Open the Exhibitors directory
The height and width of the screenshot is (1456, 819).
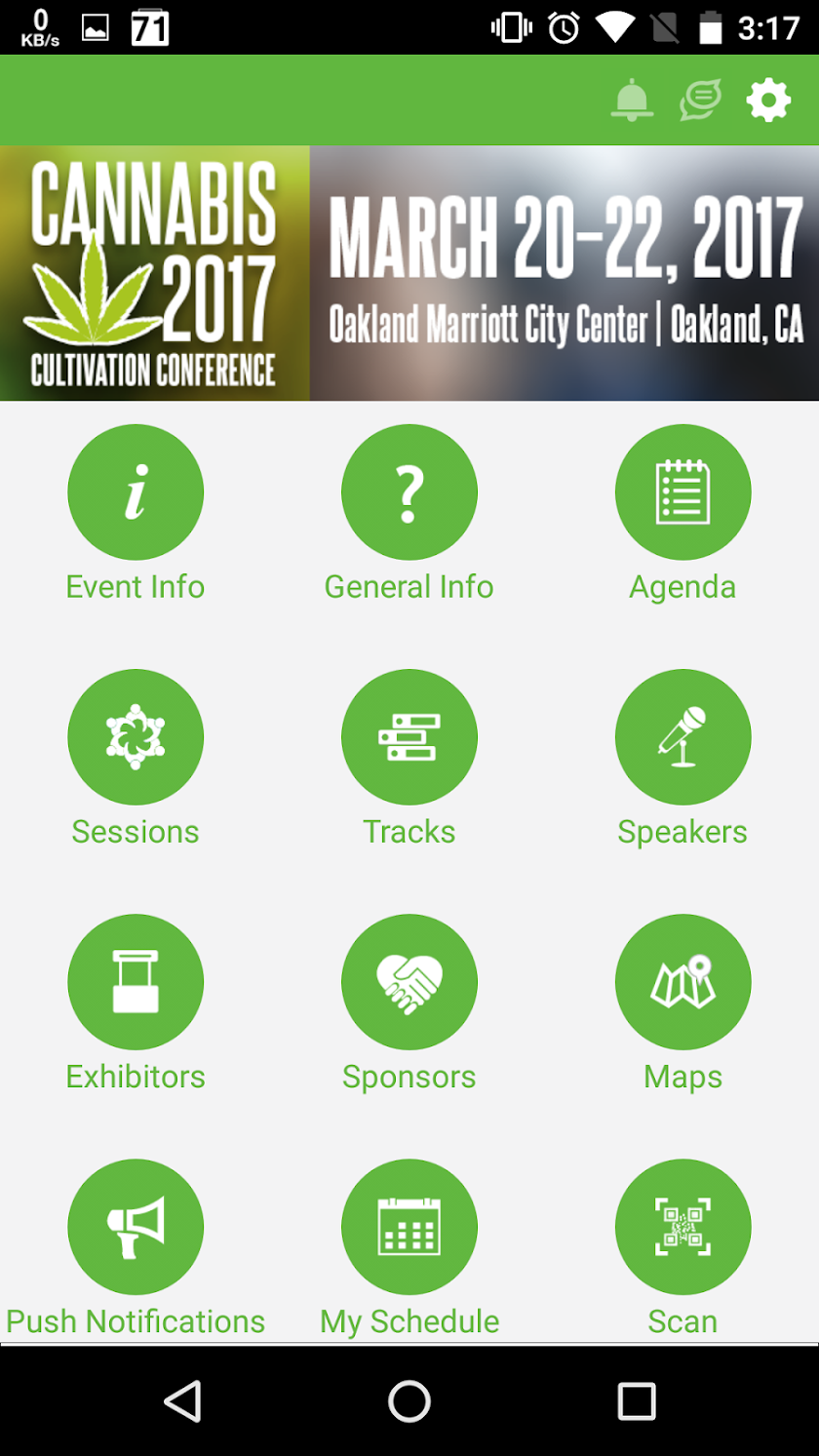tap(136, 982)
